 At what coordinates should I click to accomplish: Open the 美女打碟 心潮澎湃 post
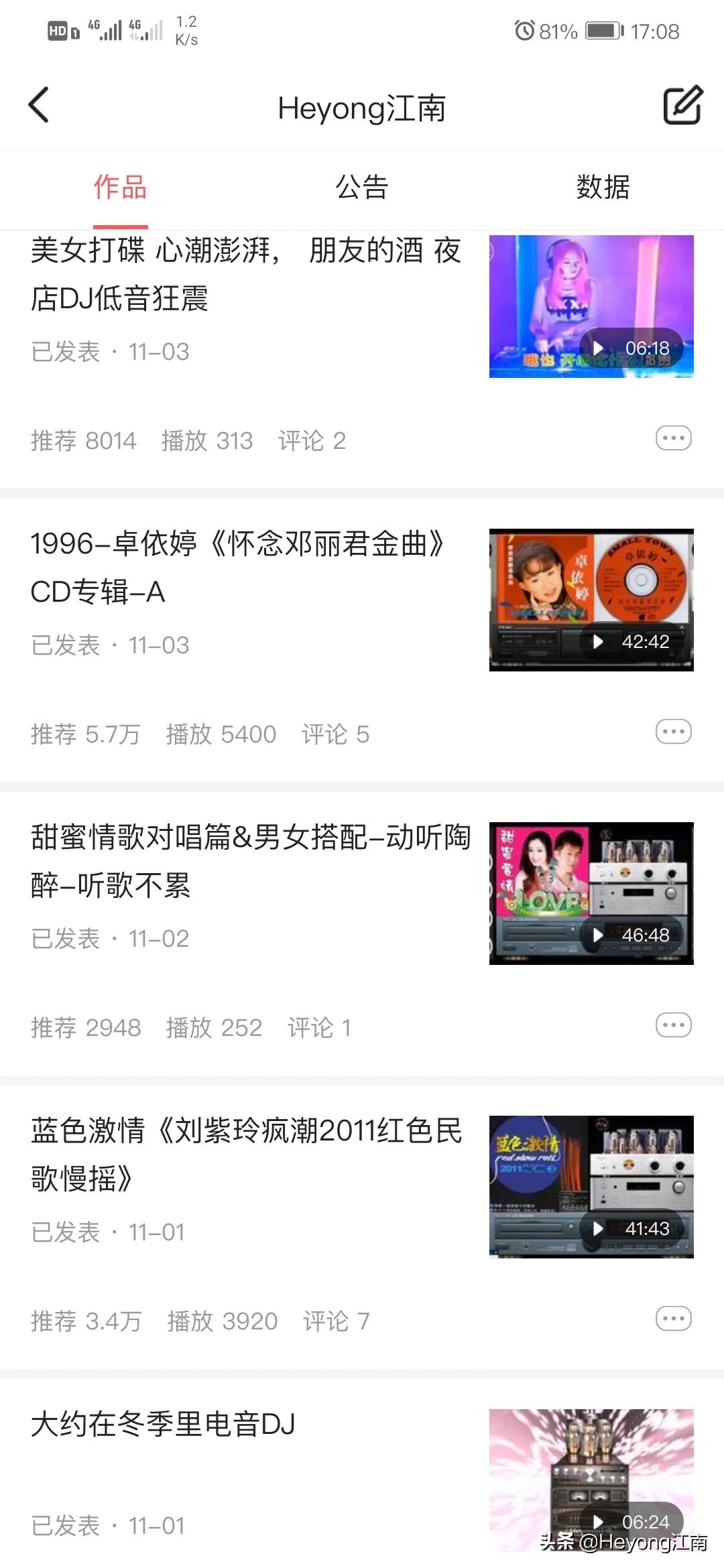coord(245,274)
